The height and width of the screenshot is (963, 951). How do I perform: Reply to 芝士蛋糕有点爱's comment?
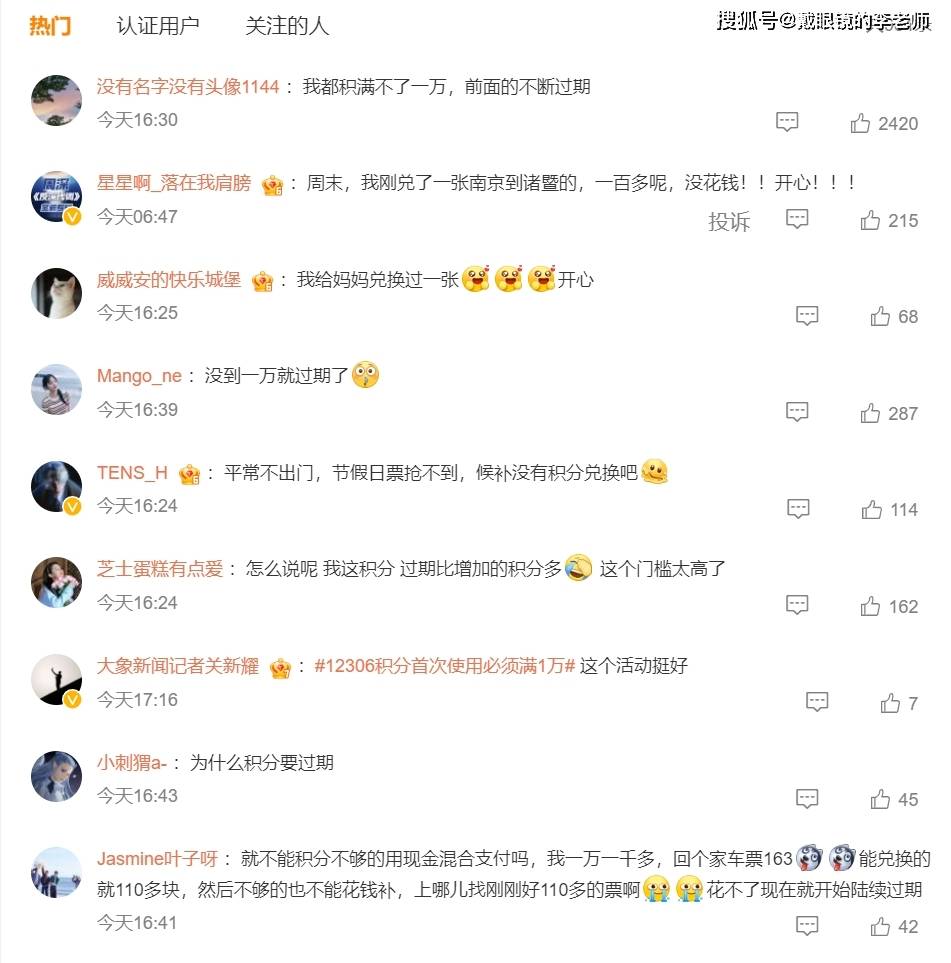coord(797,604)
